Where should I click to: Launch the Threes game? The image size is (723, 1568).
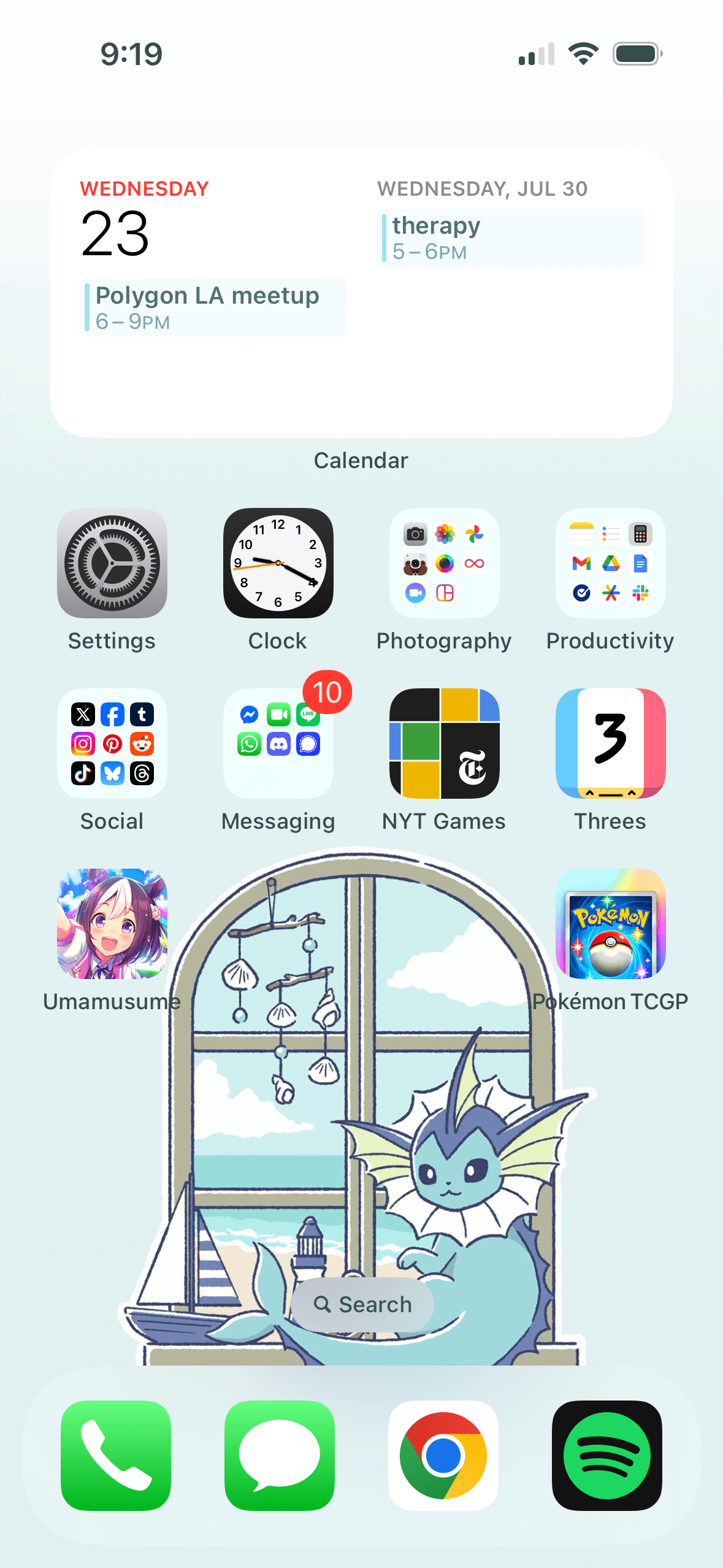pos(610,744)
